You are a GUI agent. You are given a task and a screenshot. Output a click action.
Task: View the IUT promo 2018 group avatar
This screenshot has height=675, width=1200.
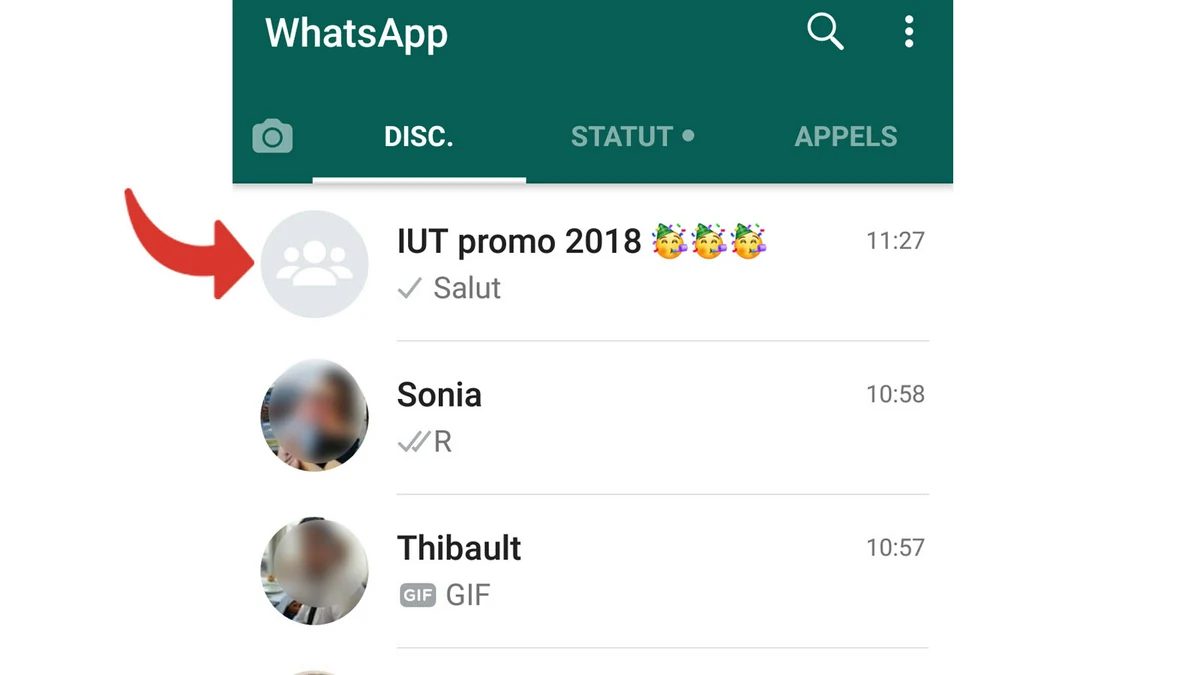click(314, 264)
